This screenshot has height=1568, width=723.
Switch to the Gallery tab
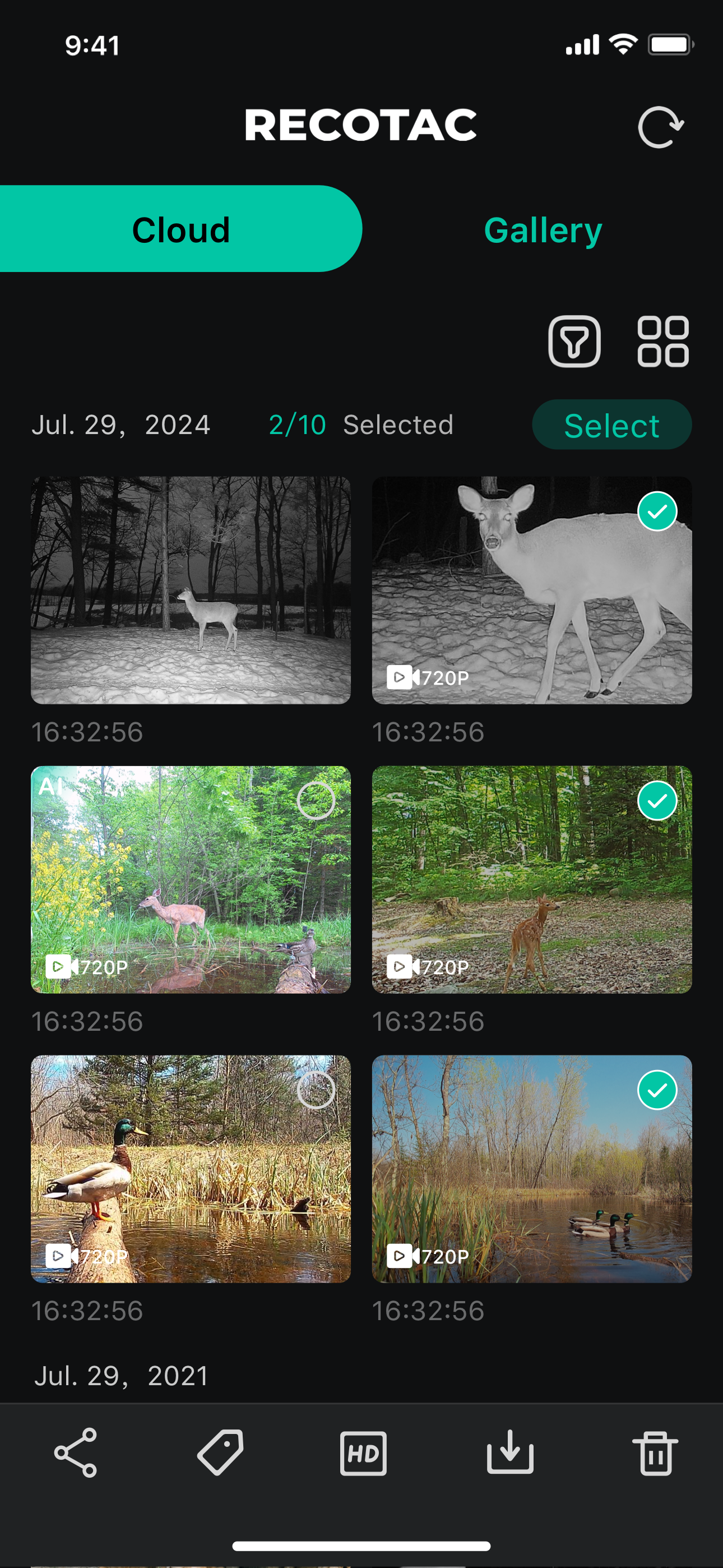(x=543, y=229)
